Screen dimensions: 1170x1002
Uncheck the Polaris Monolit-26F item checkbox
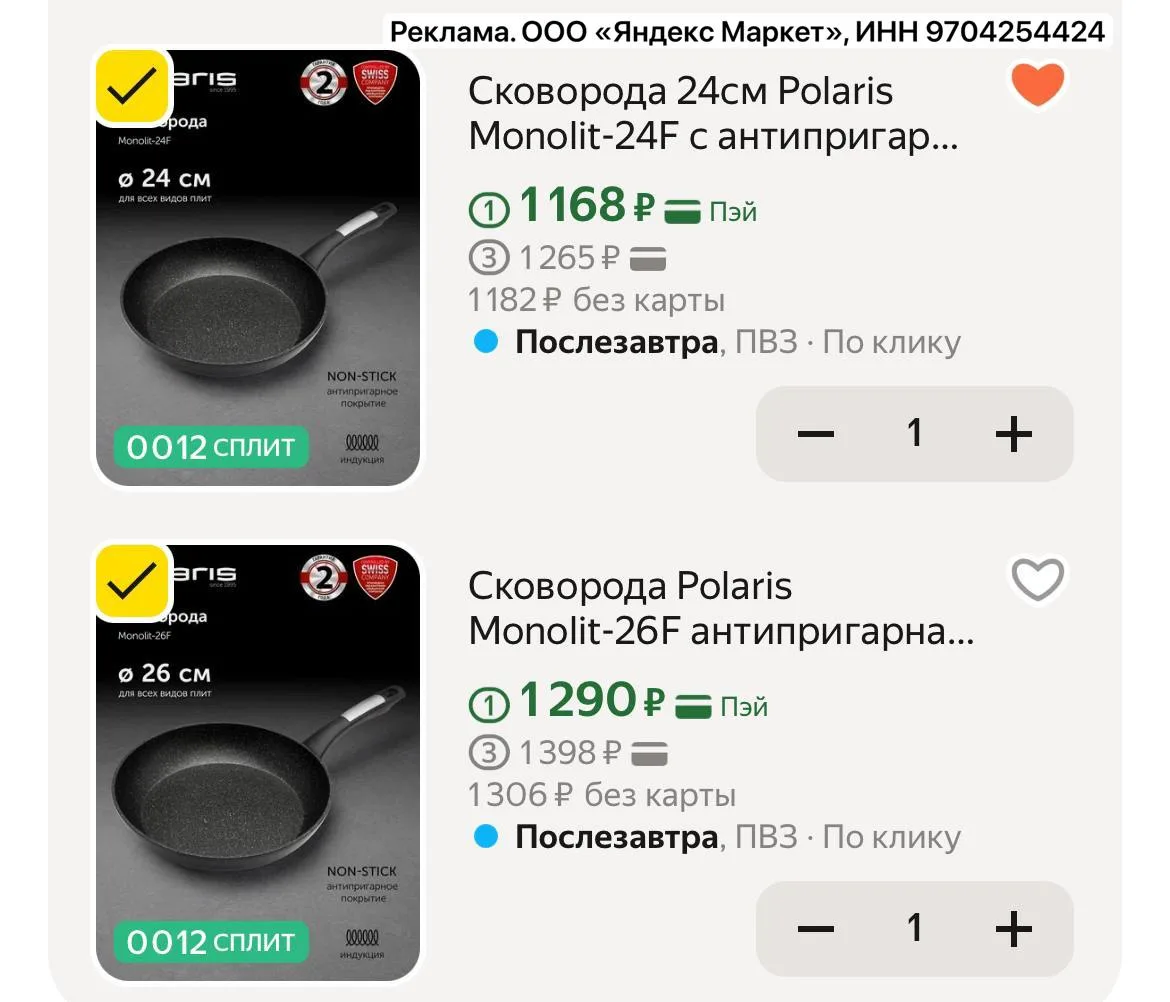132,581
